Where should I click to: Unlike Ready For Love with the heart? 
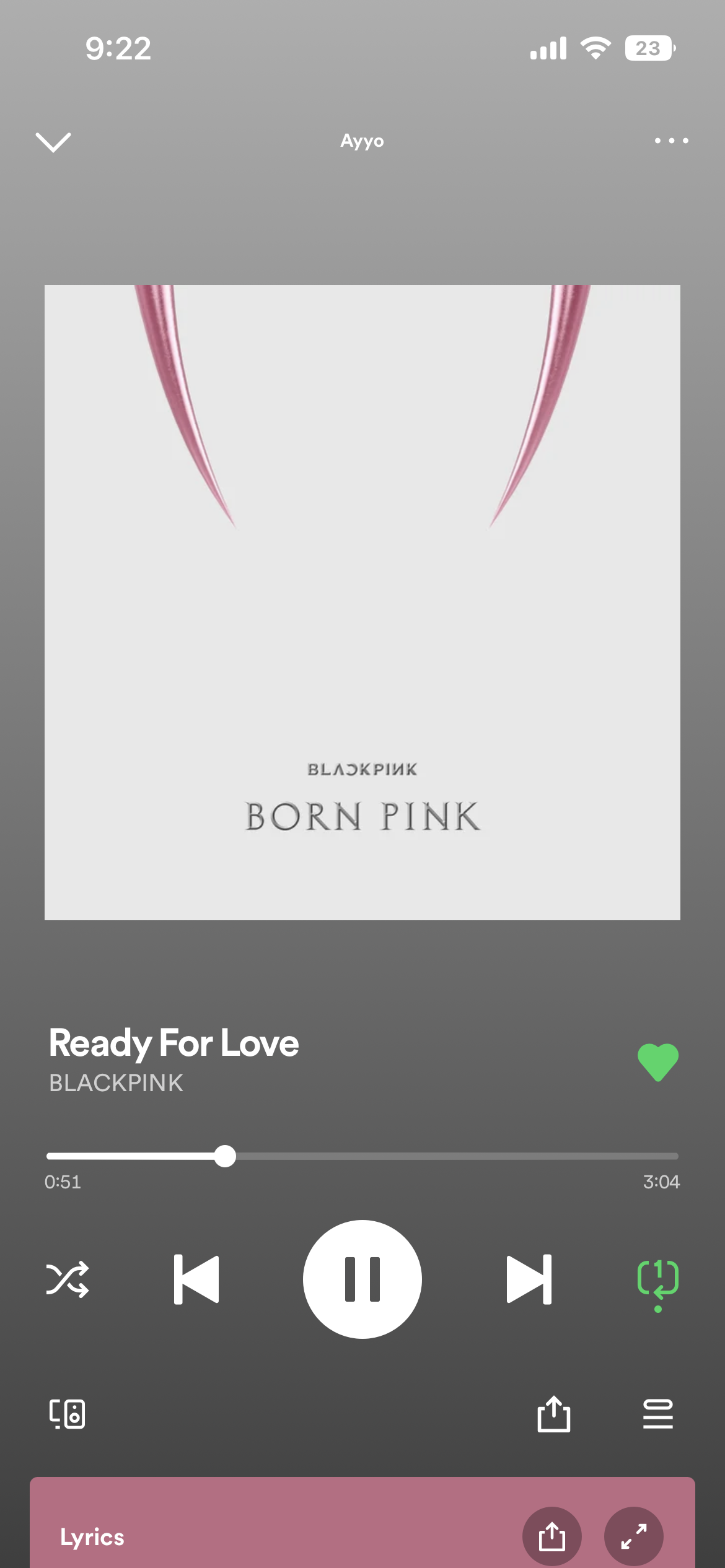pyautogui.click(x=657, y=1062)
